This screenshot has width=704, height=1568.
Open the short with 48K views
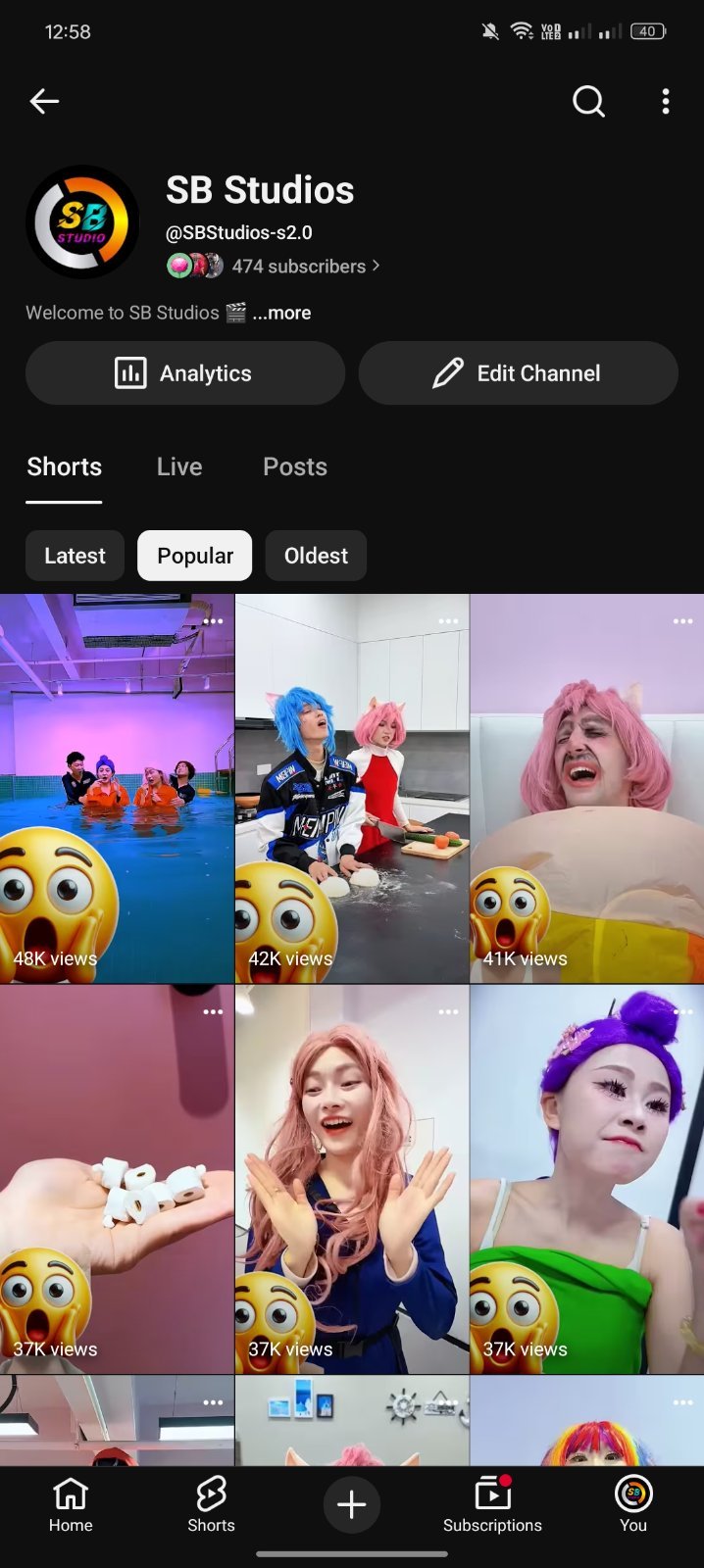pyautogui.click(x=117, y=788)
